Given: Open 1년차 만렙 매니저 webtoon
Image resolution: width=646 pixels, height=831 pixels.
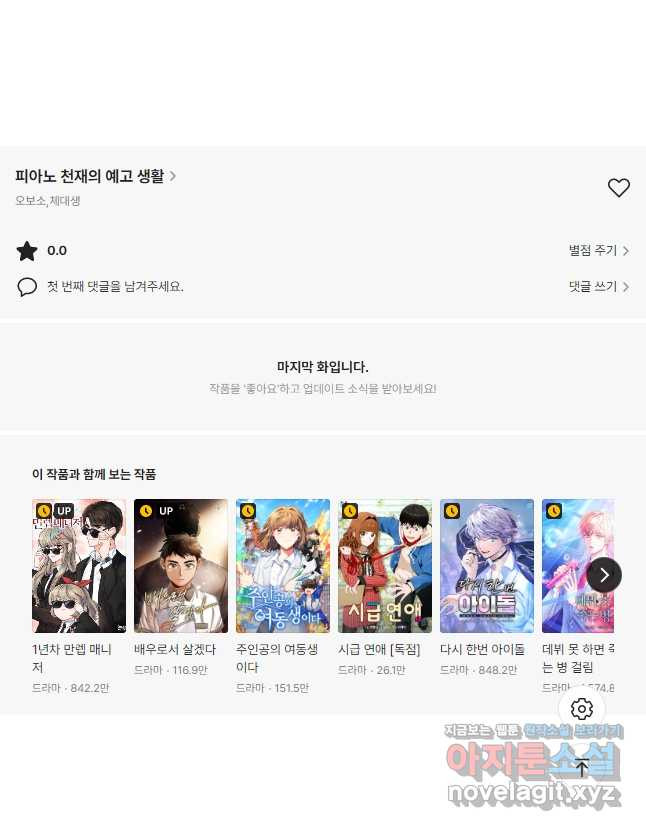Looking at the screenshot, I should (79, 566).
